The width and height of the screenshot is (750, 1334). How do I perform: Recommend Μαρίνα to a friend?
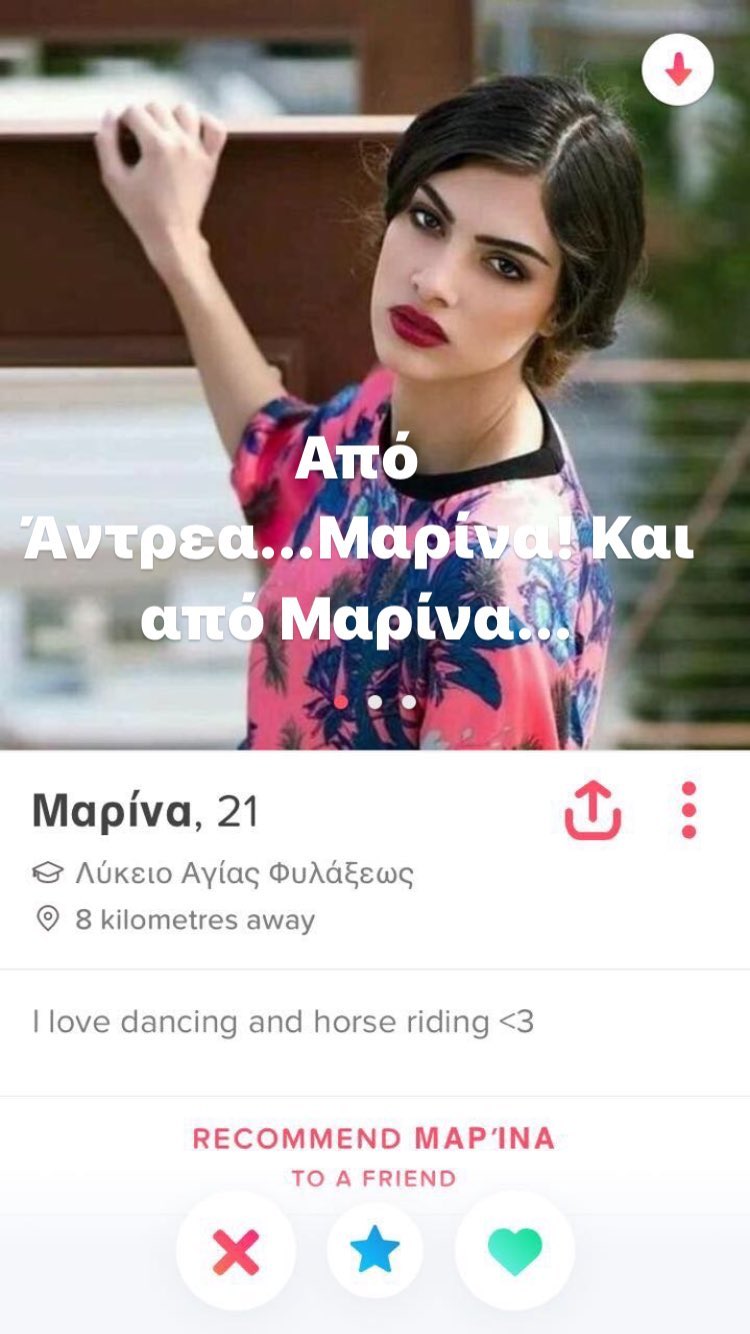pos(374,1157)
